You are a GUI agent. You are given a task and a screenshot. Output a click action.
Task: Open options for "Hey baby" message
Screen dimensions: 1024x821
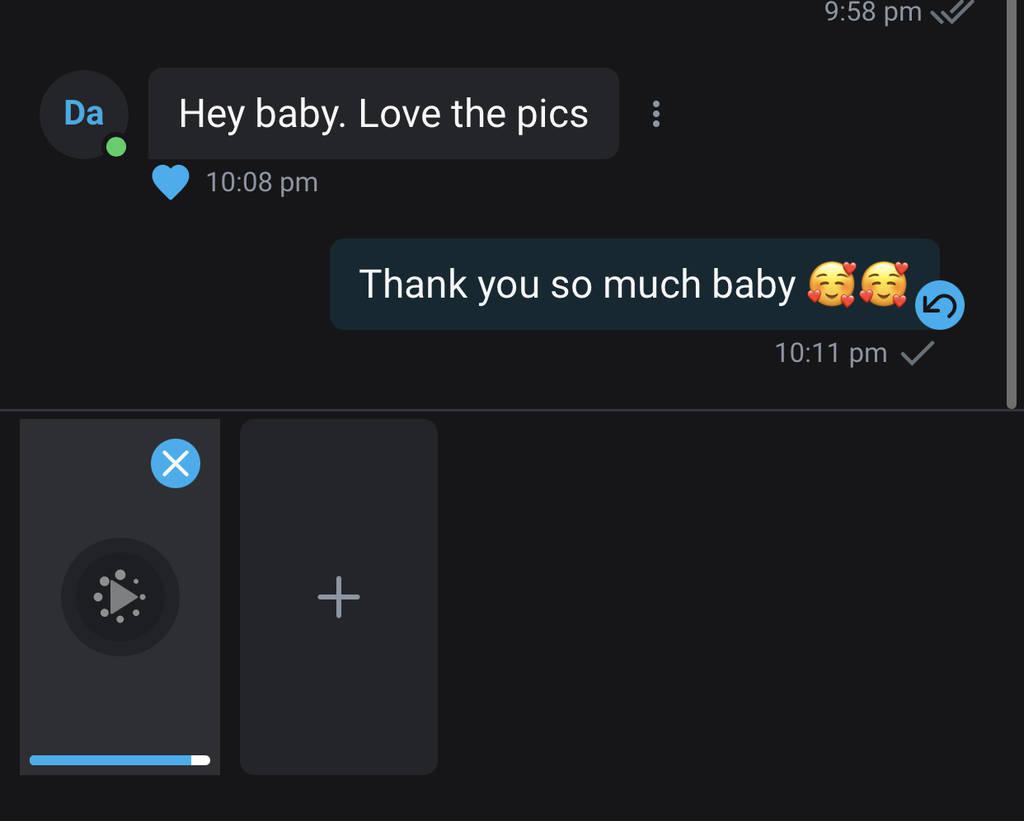(x=656, y=114)
